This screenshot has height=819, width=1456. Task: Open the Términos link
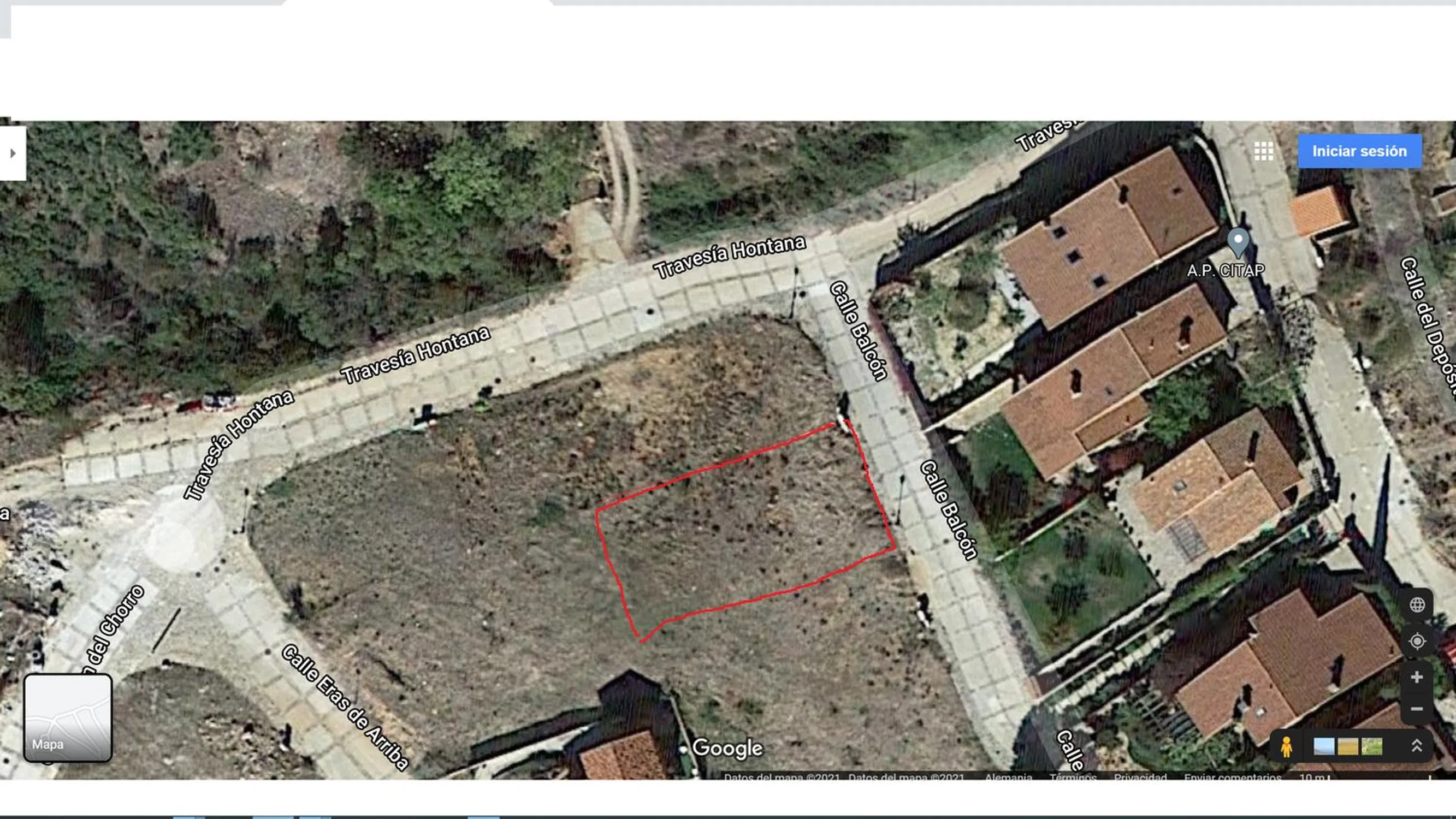click(x=1072, y=777)
